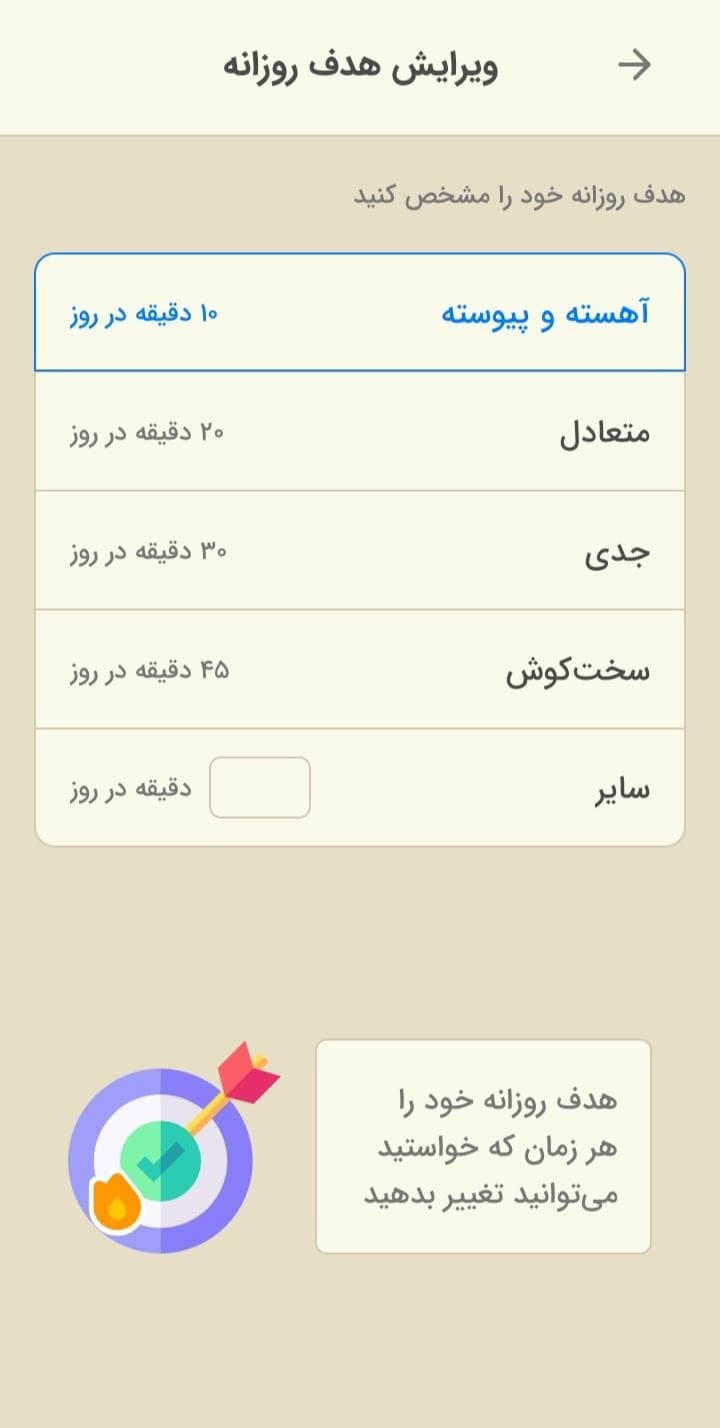
Task: Choose the جدی 30-minute goal option
Action: click(360, 548)
